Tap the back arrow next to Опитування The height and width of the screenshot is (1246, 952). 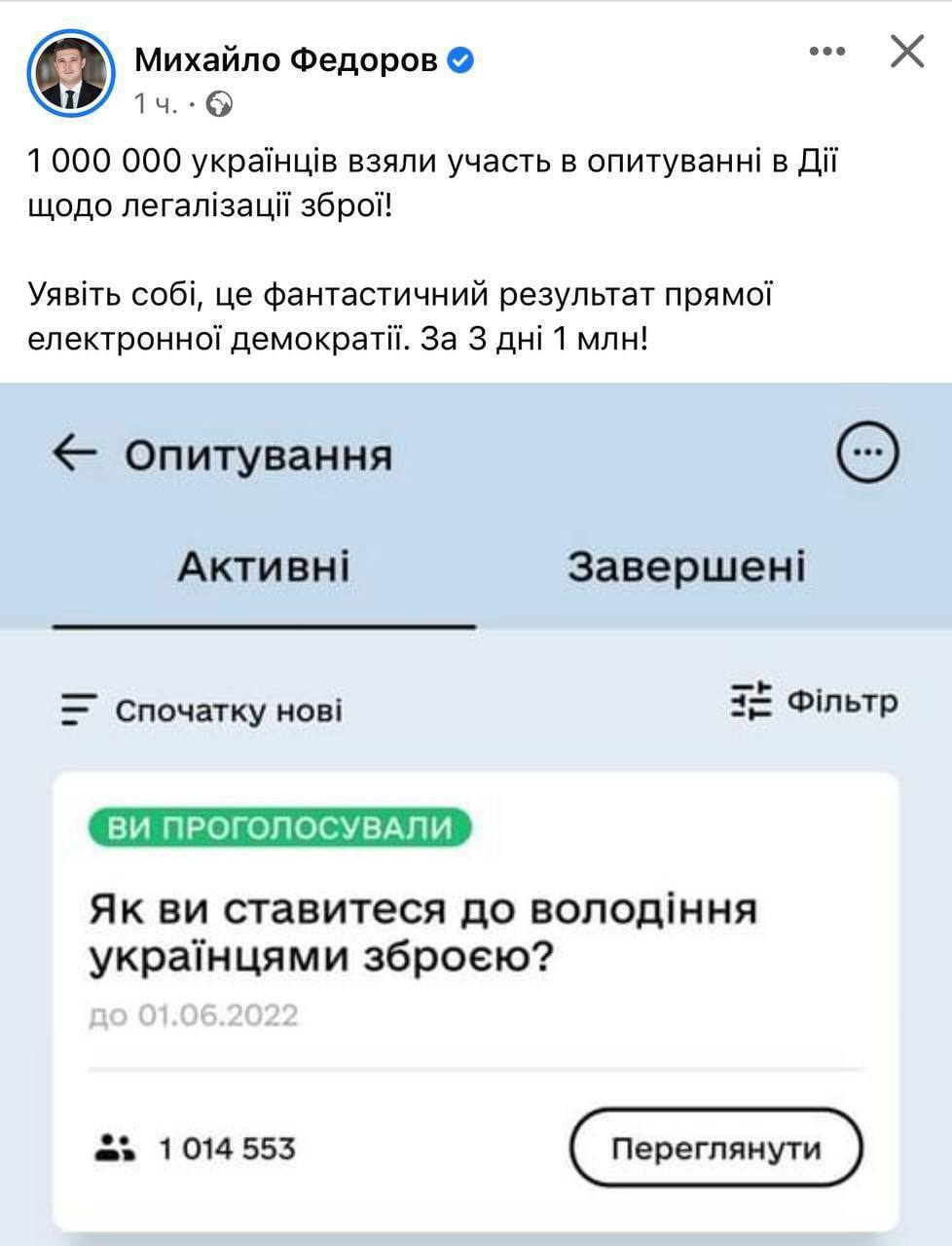click(75, 452)
